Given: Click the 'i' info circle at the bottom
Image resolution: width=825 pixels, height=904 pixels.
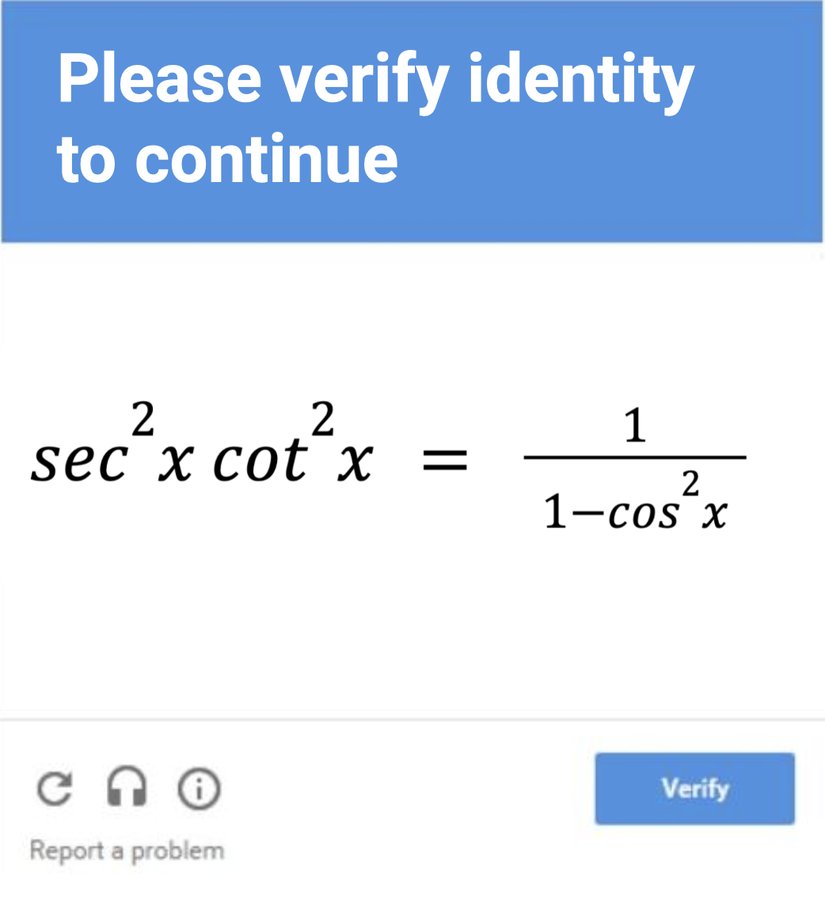Looking at the screenshot, I should 197,789.
